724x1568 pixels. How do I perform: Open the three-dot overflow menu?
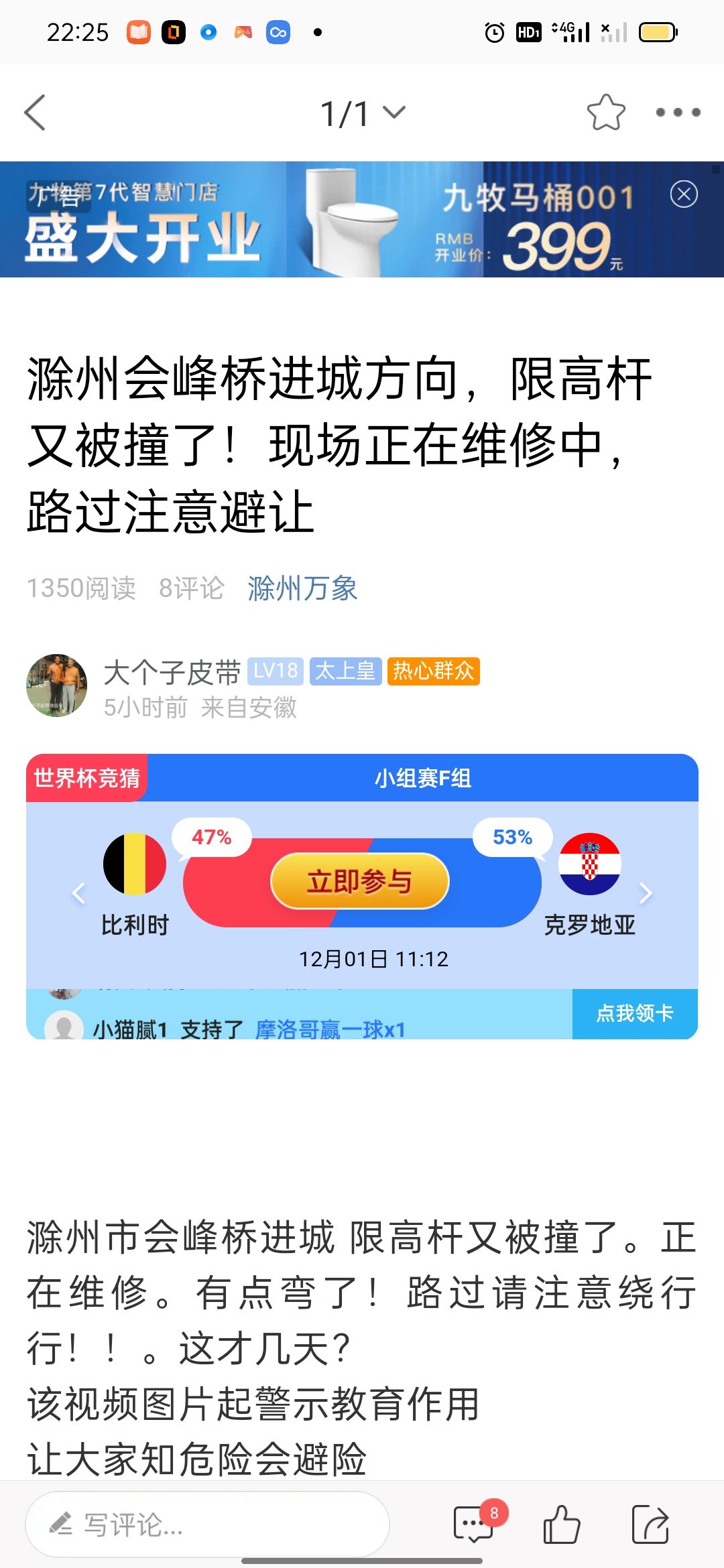tap(678, 113)
